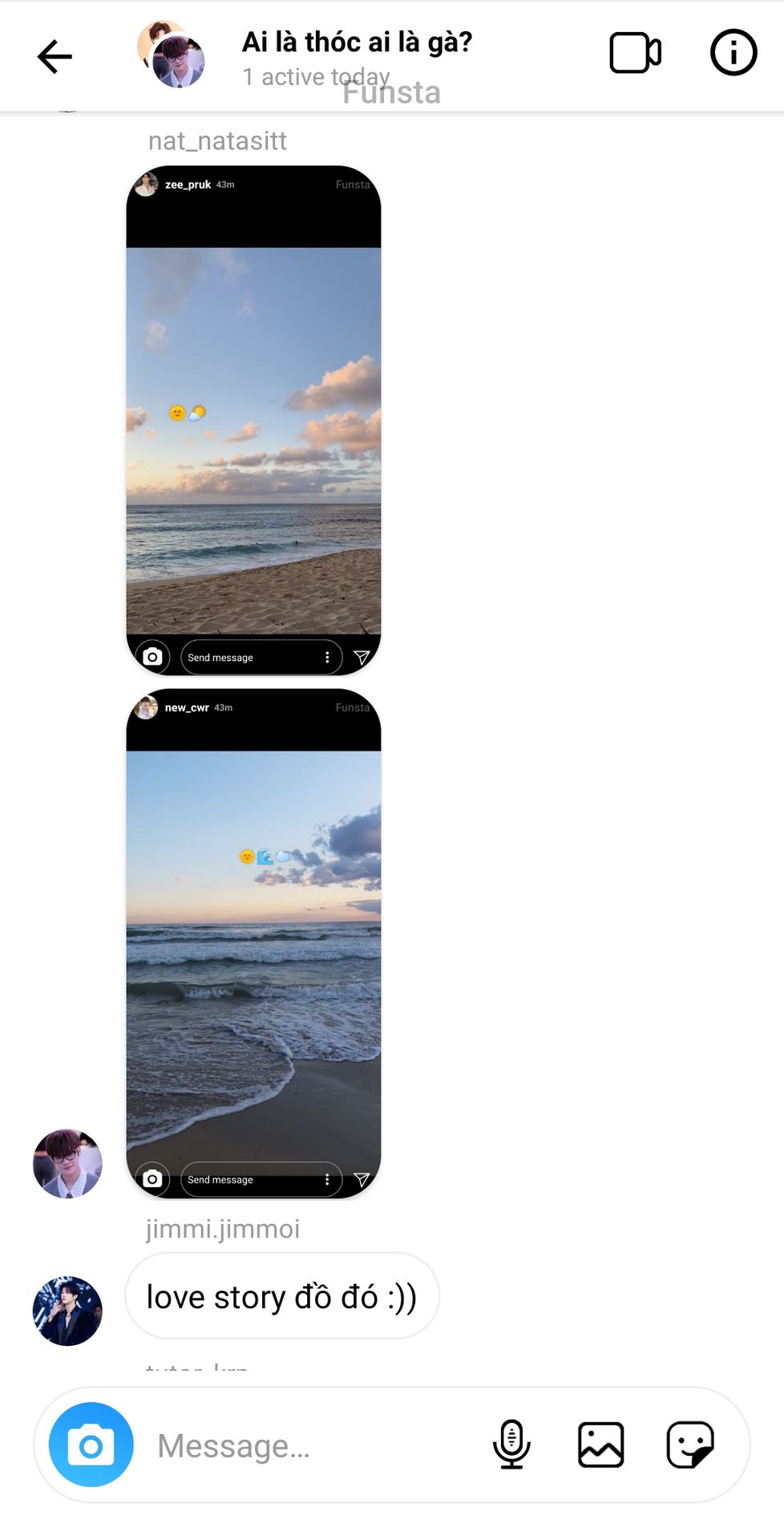Open the group title Ai là thóc ai là gà?
Viewport: 784px width, 1540px height.
click(x=357, y=42)
